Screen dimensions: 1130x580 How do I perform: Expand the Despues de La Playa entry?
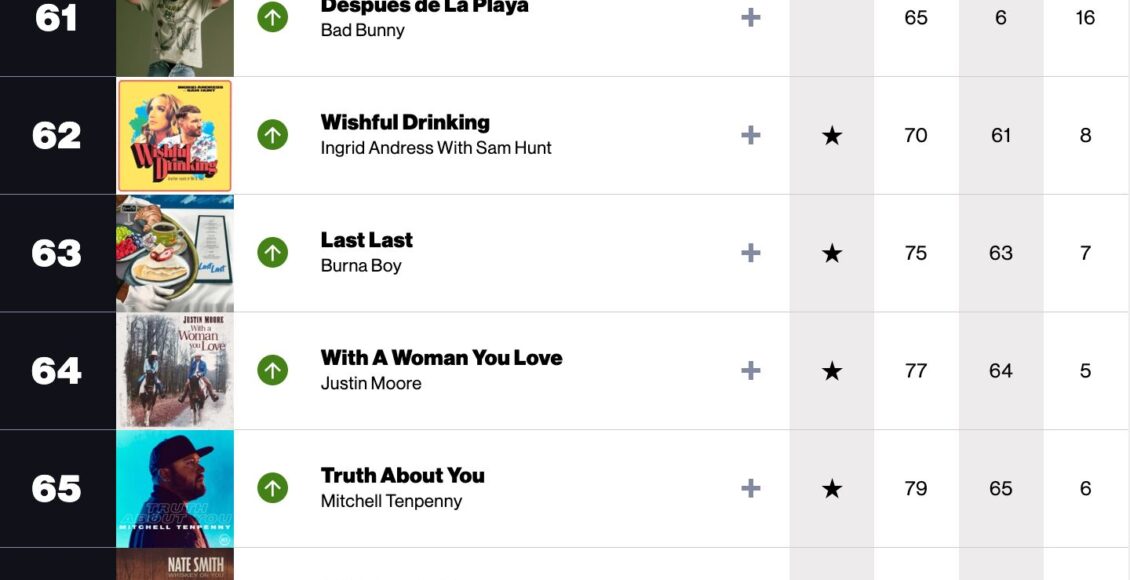[x=751, y=18]
